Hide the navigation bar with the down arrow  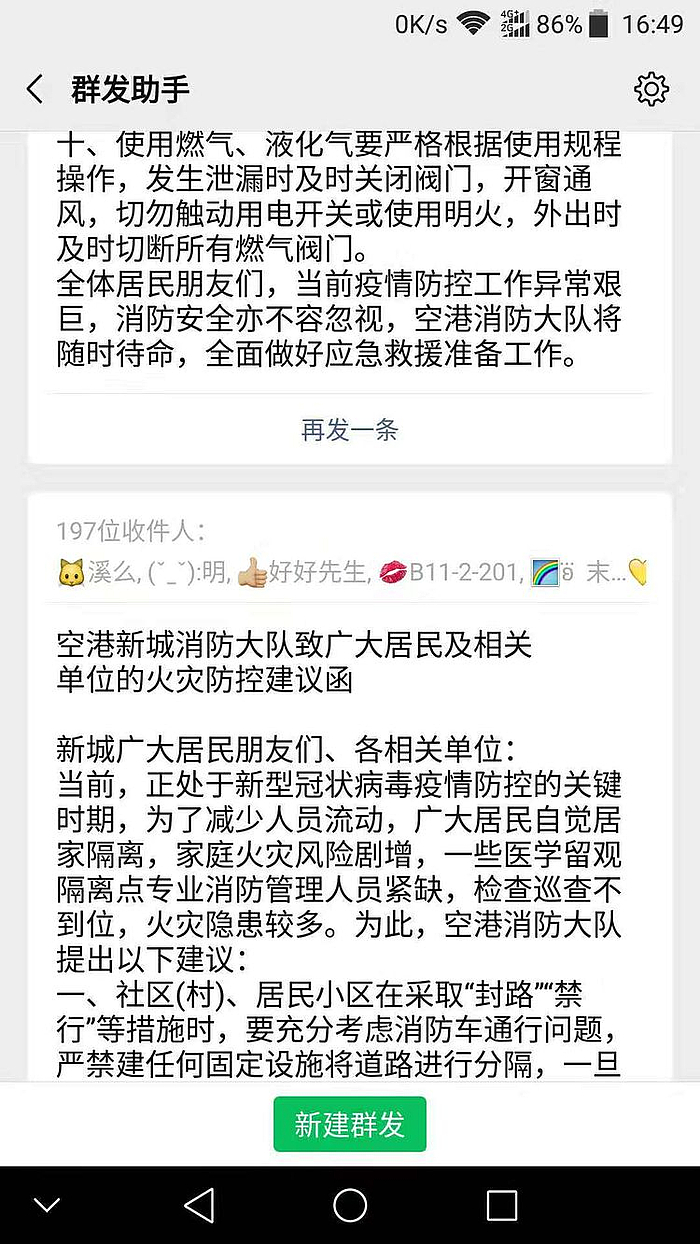coord(47,1205)
